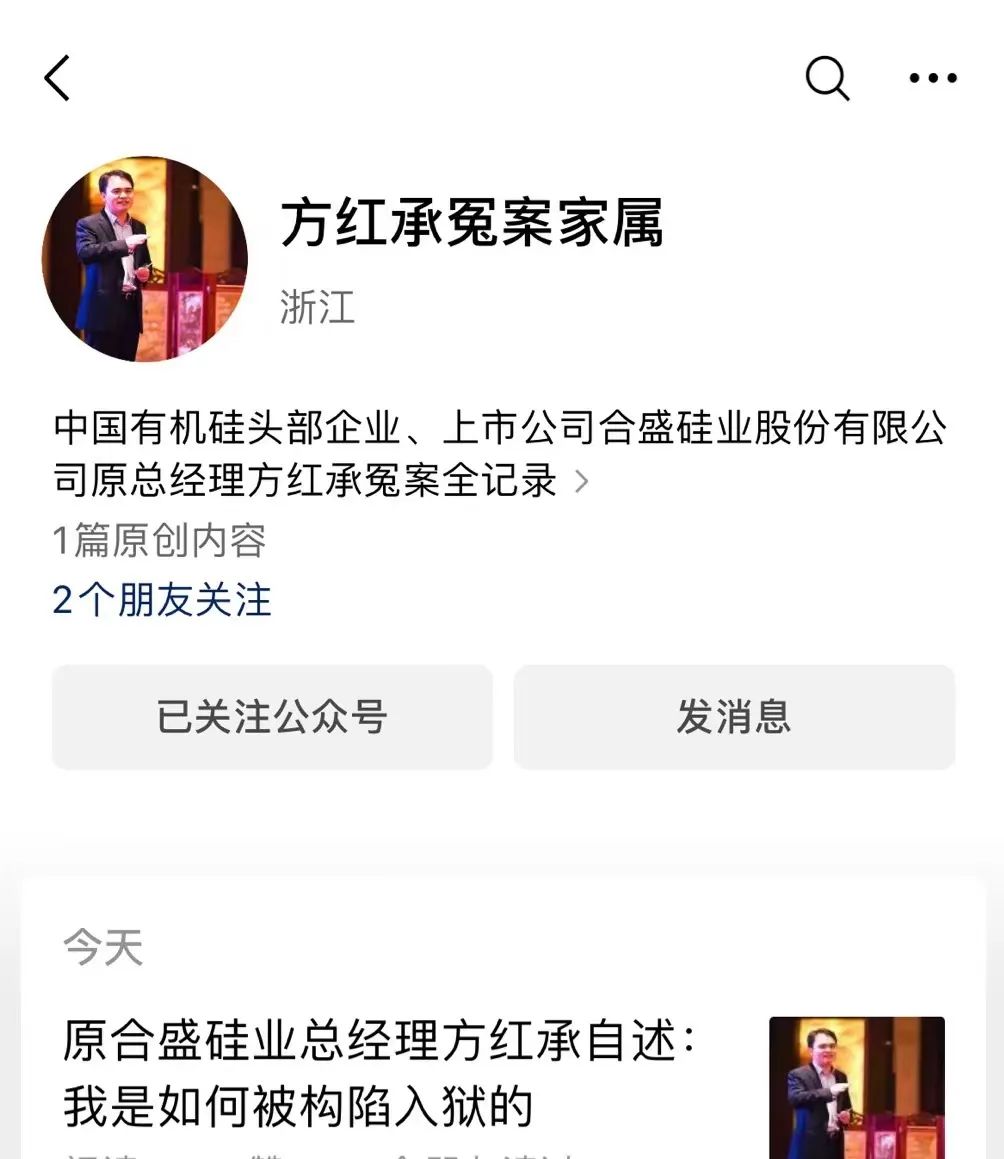
Task: Open the 方红承自述 article
Action: 380,1072
